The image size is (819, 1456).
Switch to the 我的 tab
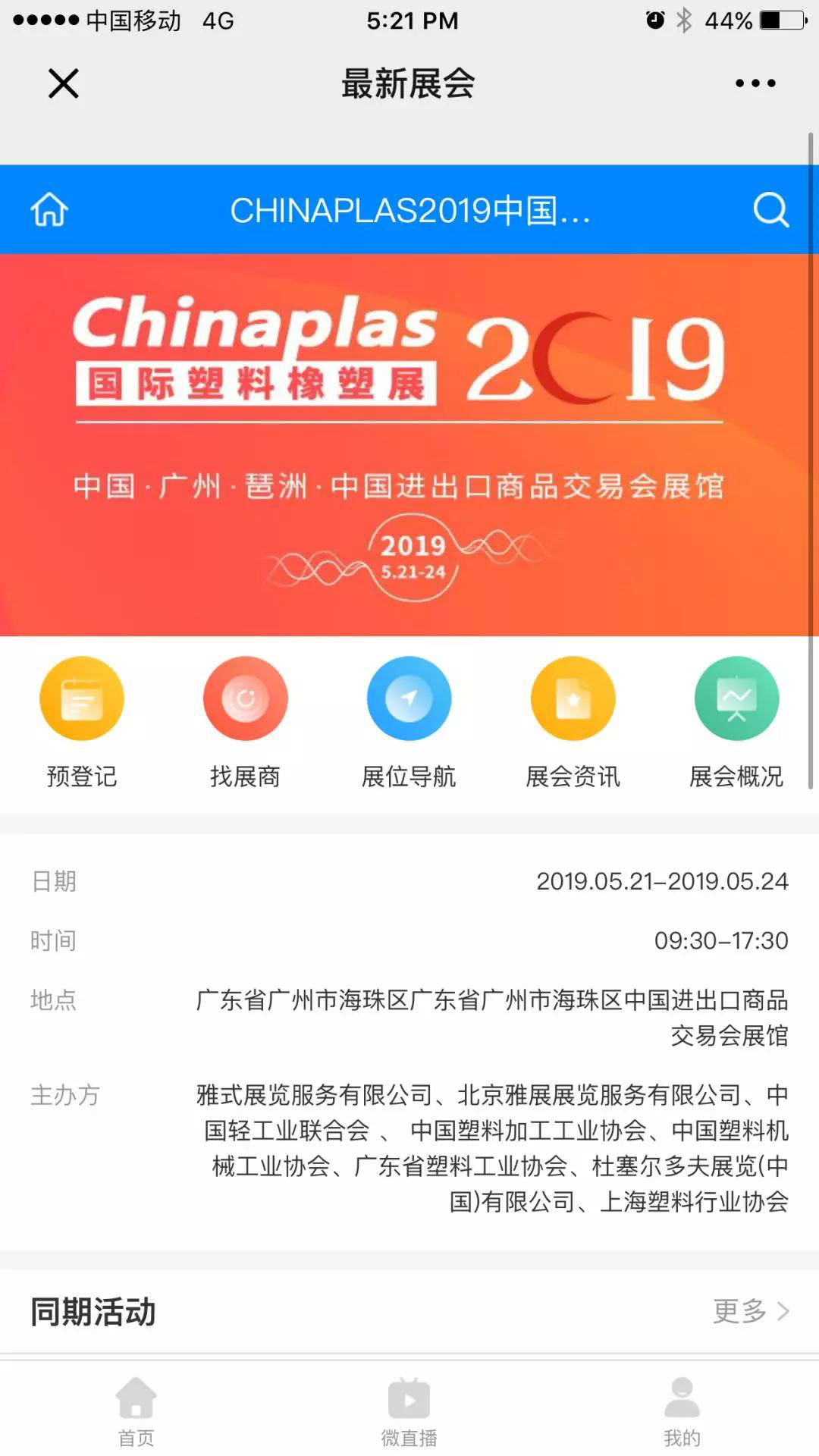click(x=682, y=1410)
